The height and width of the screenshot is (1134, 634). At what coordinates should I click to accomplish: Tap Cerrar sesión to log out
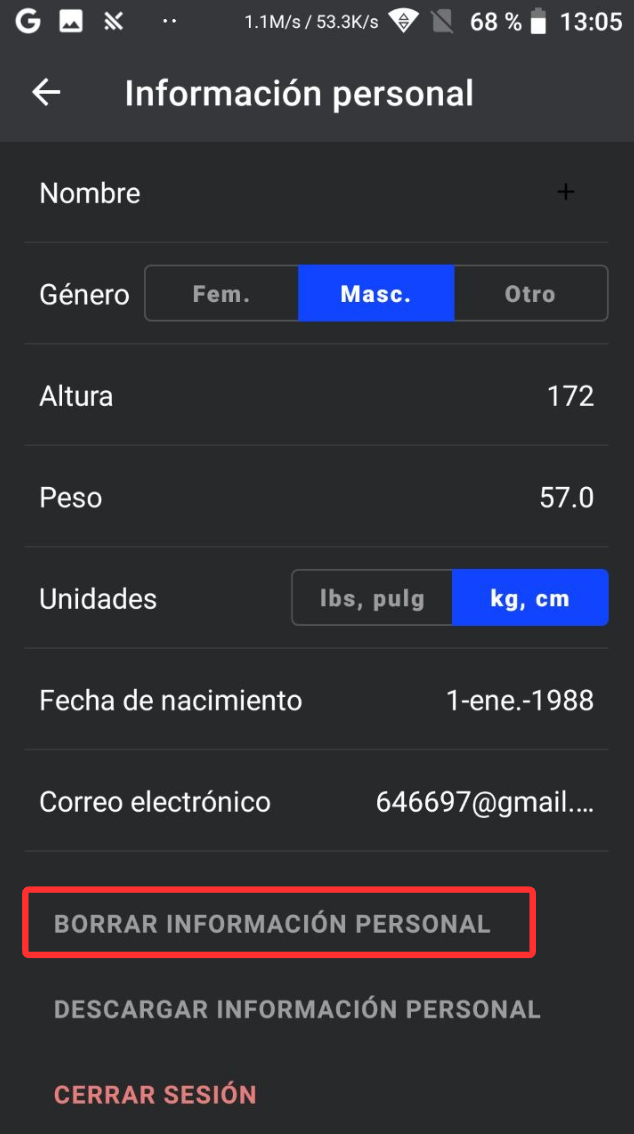155,1094
